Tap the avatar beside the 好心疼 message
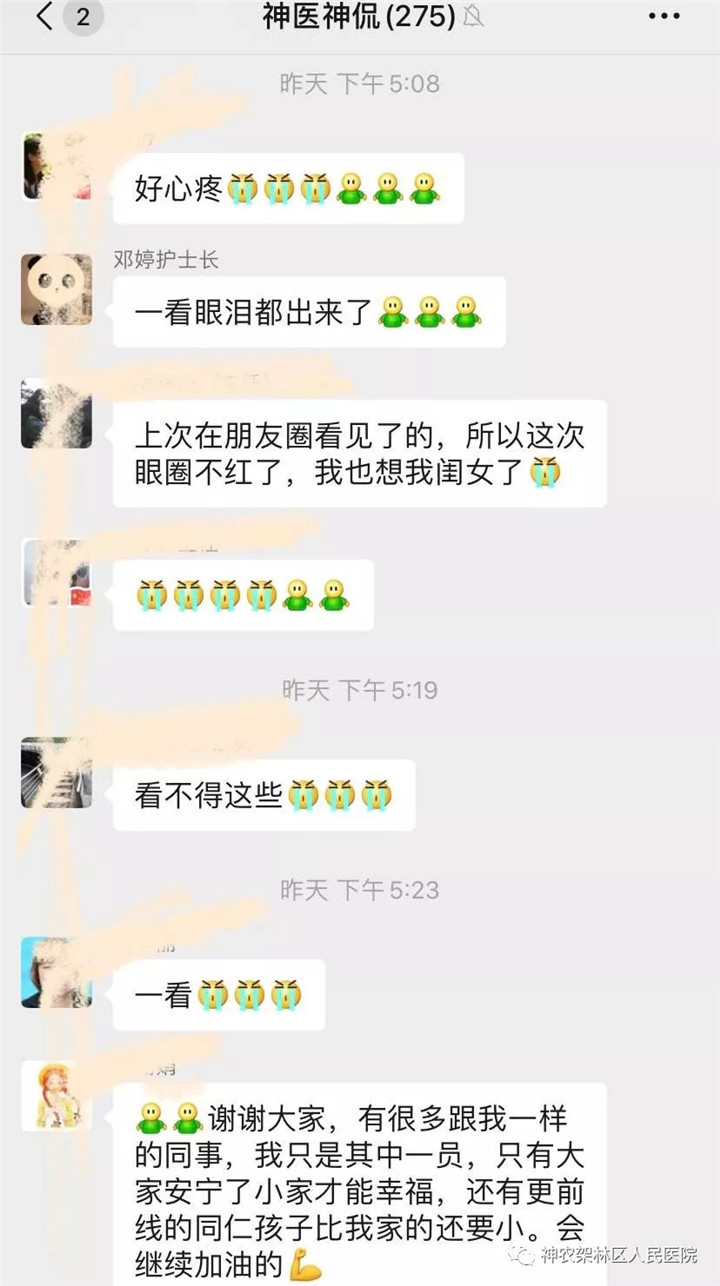 [57, 166]
